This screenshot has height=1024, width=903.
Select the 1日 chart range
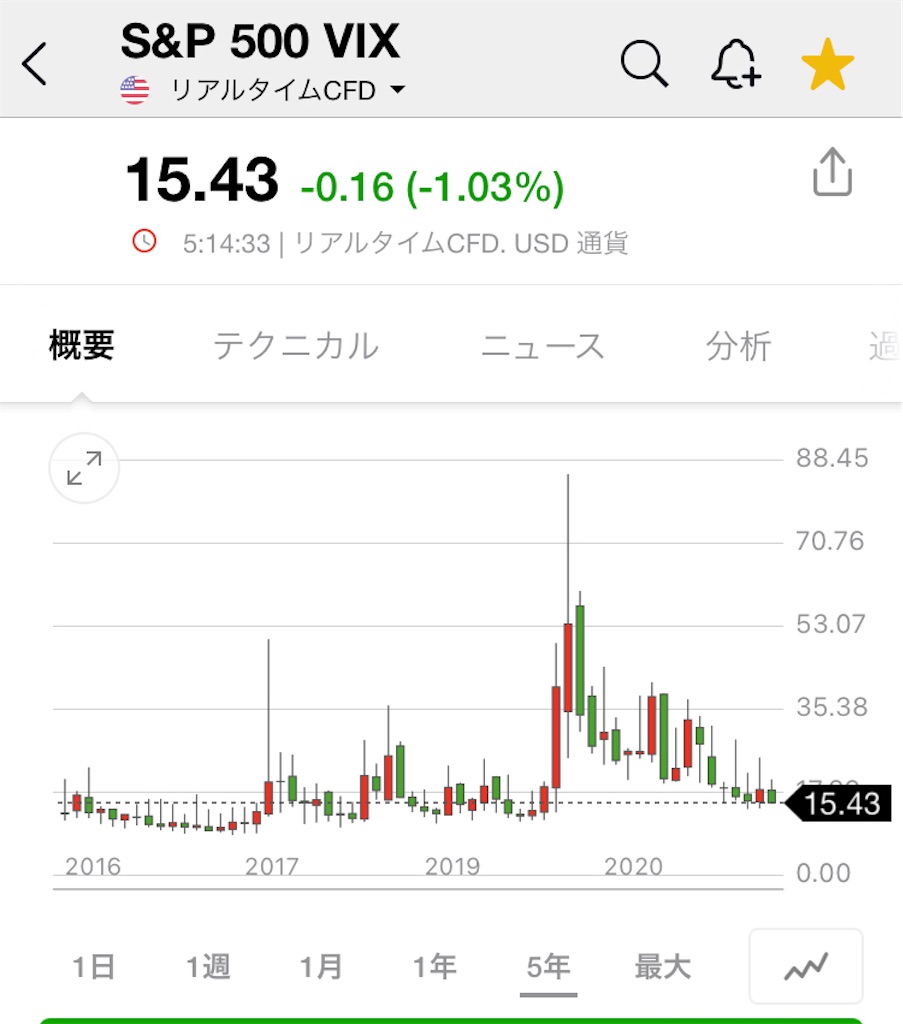pos(94,967)
